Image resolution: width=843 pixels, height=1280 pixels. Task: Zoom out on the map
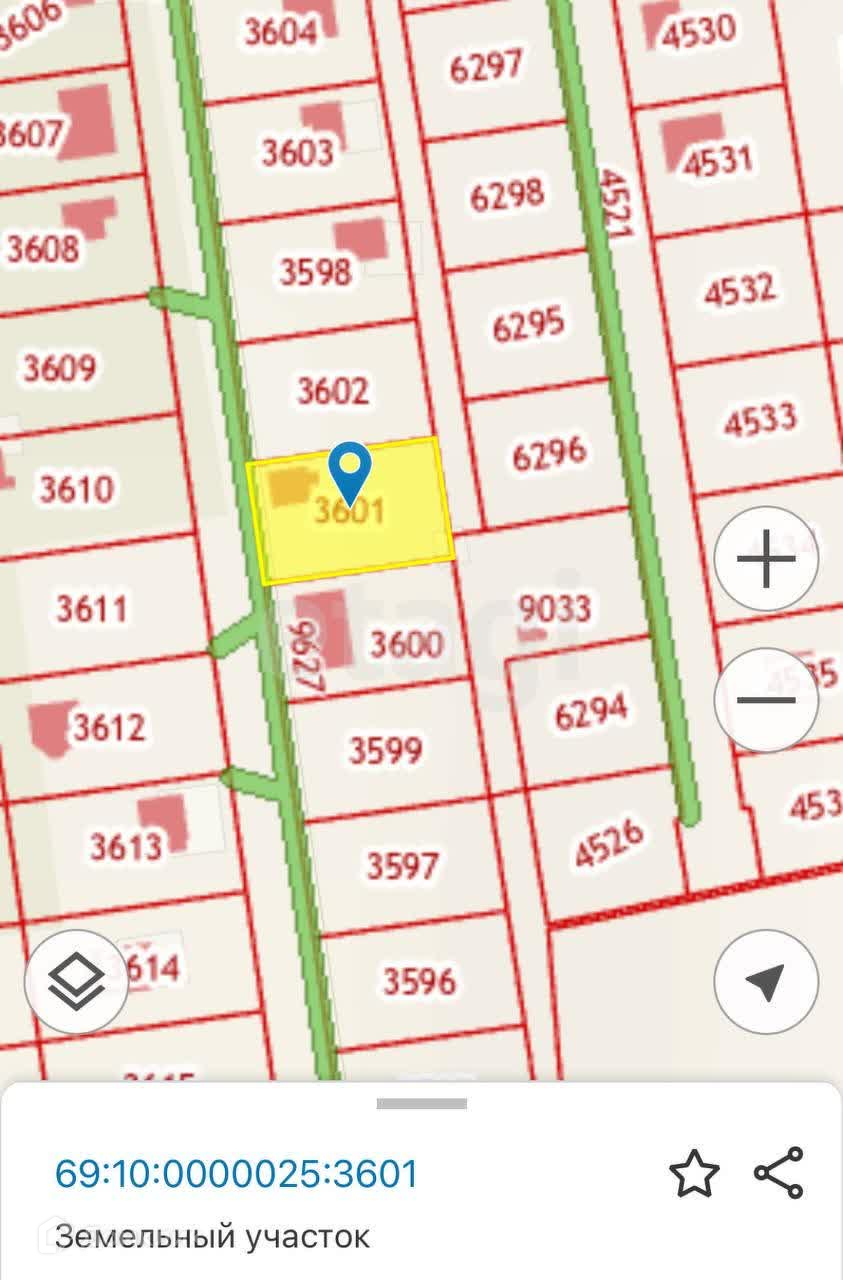766,701
